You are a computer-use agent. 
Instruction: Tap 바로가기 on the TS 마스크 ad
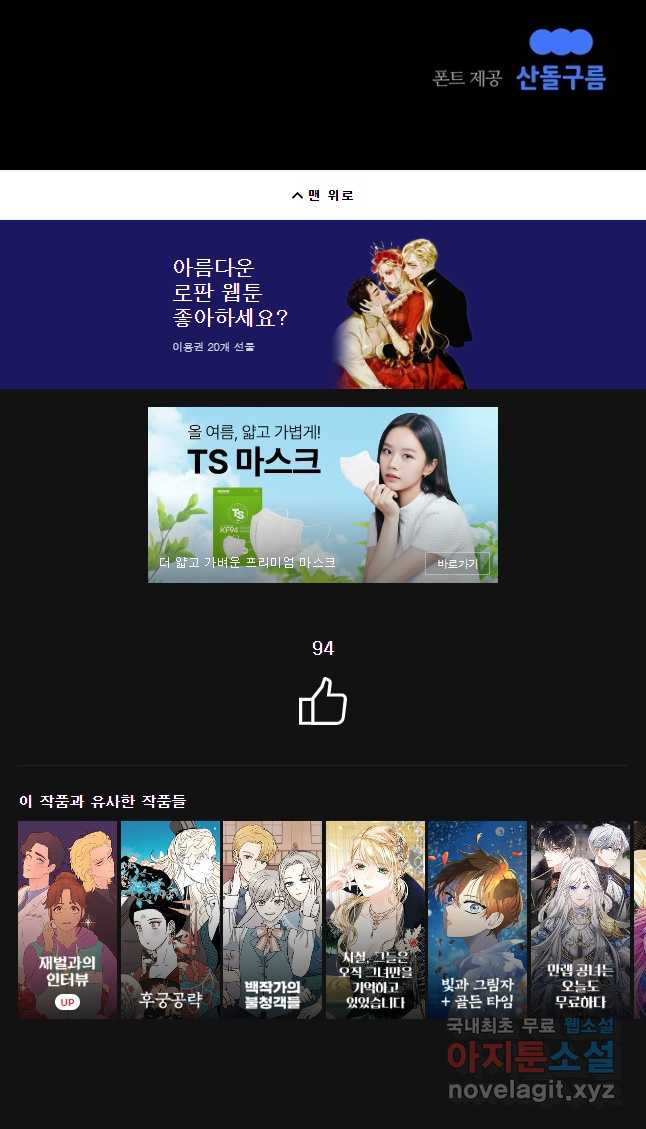457,564
